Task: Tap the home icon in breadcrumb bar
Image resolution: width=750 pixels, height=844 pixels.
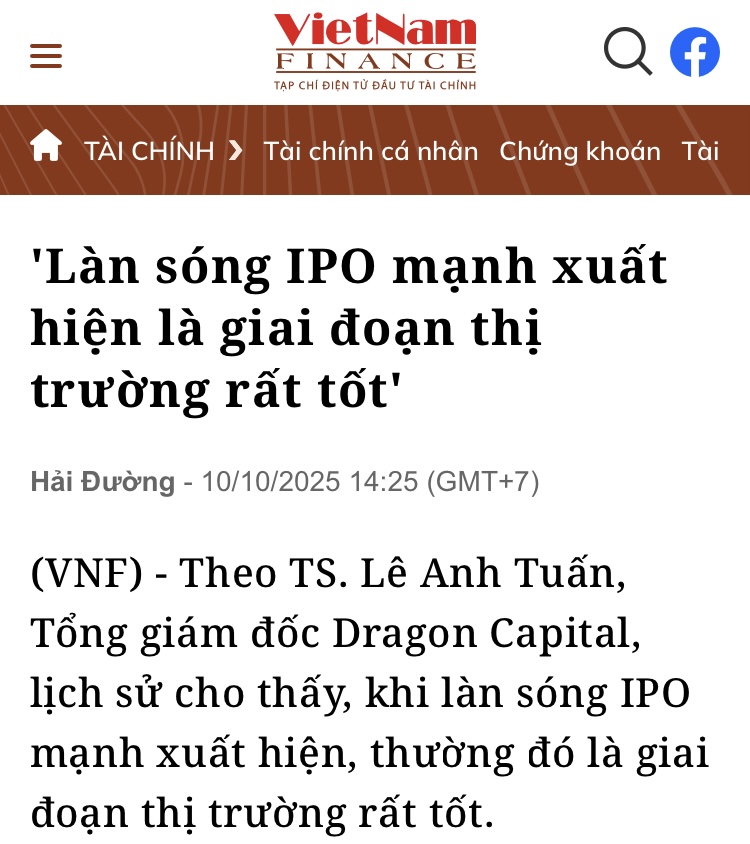Action: tap(46, 150)
